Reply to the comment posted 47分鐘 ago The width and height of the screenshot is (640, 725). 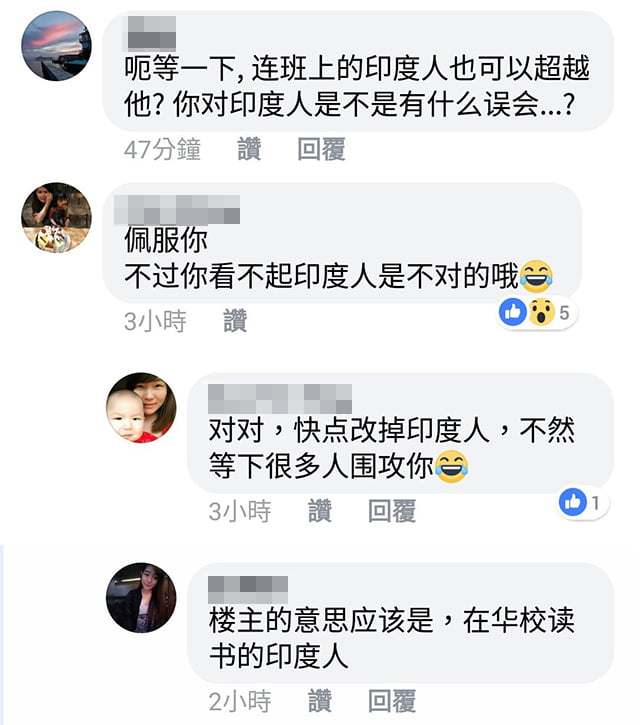pos(321,150)
